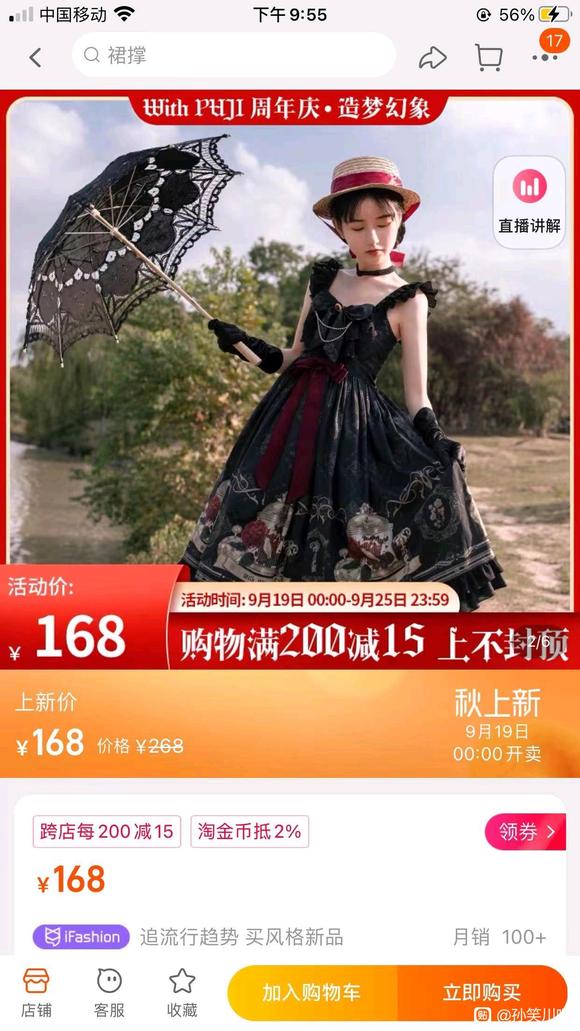Open the more options menu

(x=546, y=57)
